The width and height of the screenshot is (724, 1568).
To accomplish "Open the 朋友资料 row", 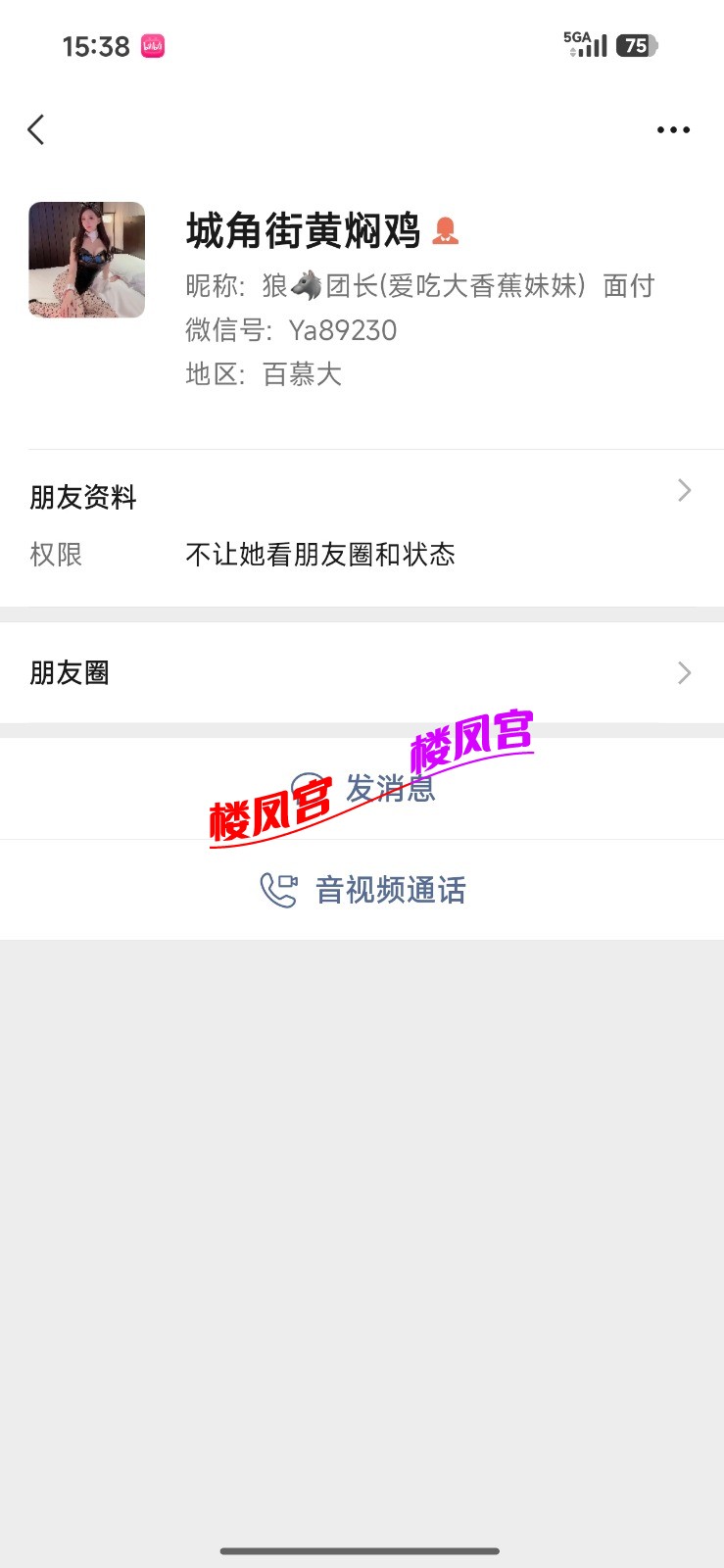I will (362, 528).
